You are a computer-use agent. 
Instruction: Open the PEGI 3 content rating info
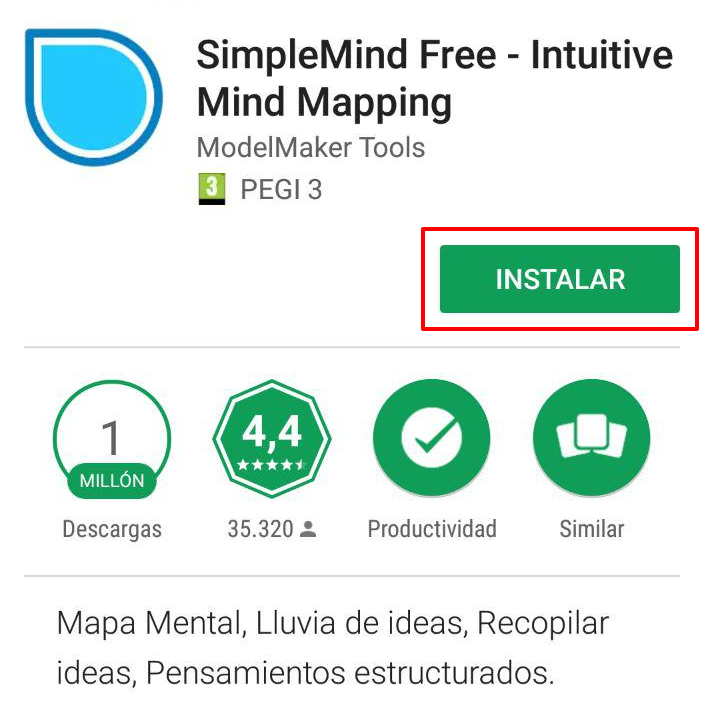[x=260, y=189]
